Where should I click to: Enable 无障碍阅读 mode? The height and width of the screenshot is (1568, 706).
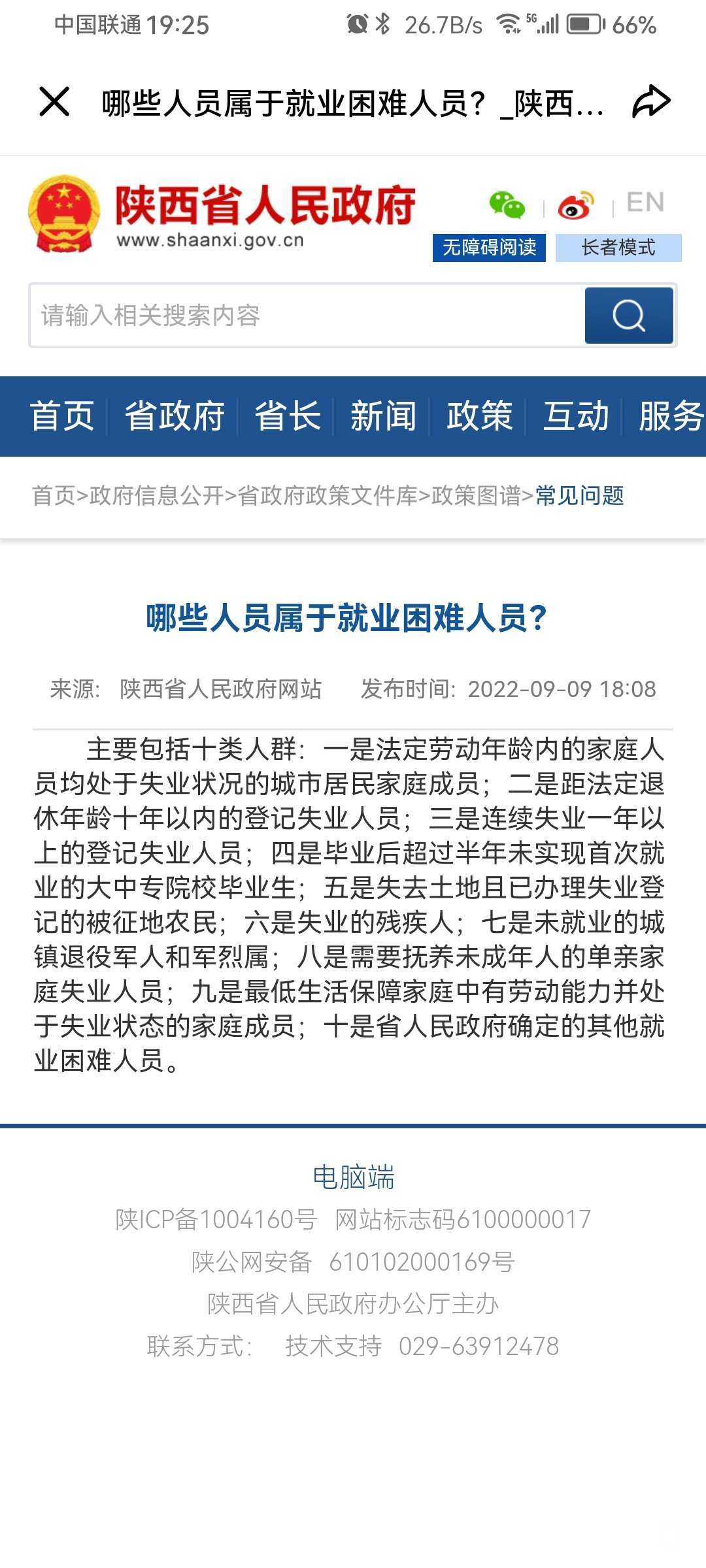[x=489, y=248]
